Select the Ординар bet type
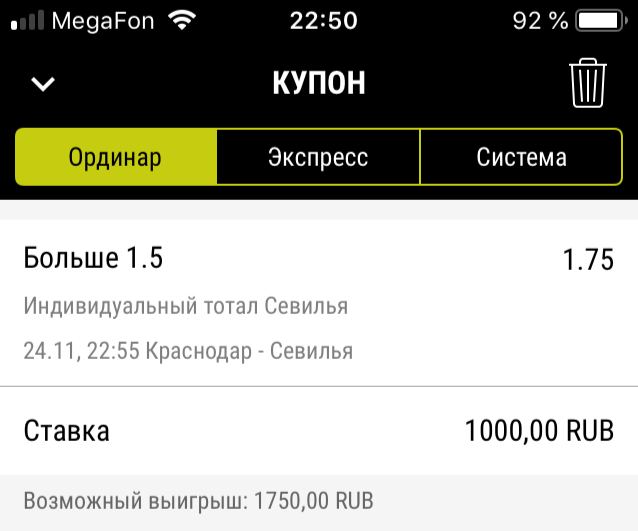 coord(116,157)
